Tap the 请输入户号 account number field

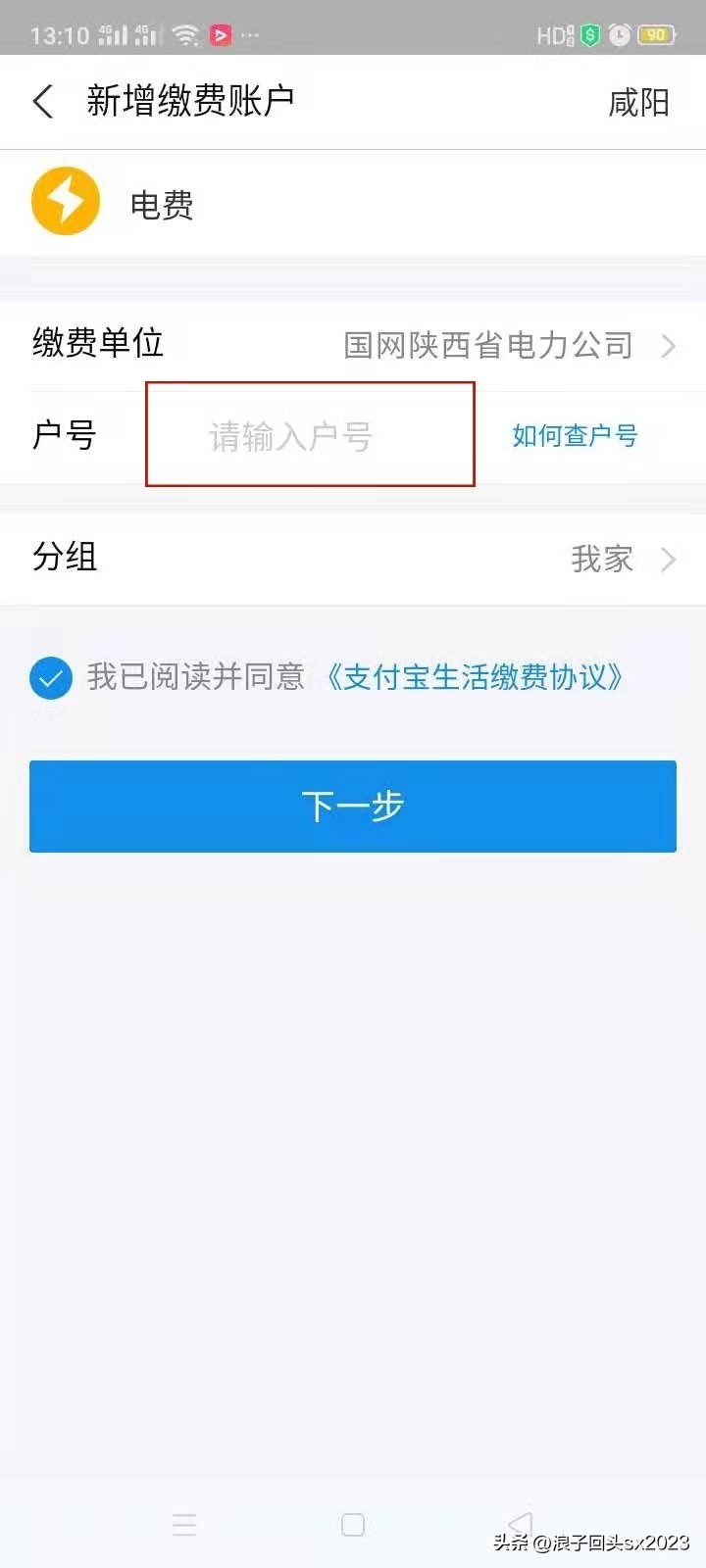coord(310,436)
